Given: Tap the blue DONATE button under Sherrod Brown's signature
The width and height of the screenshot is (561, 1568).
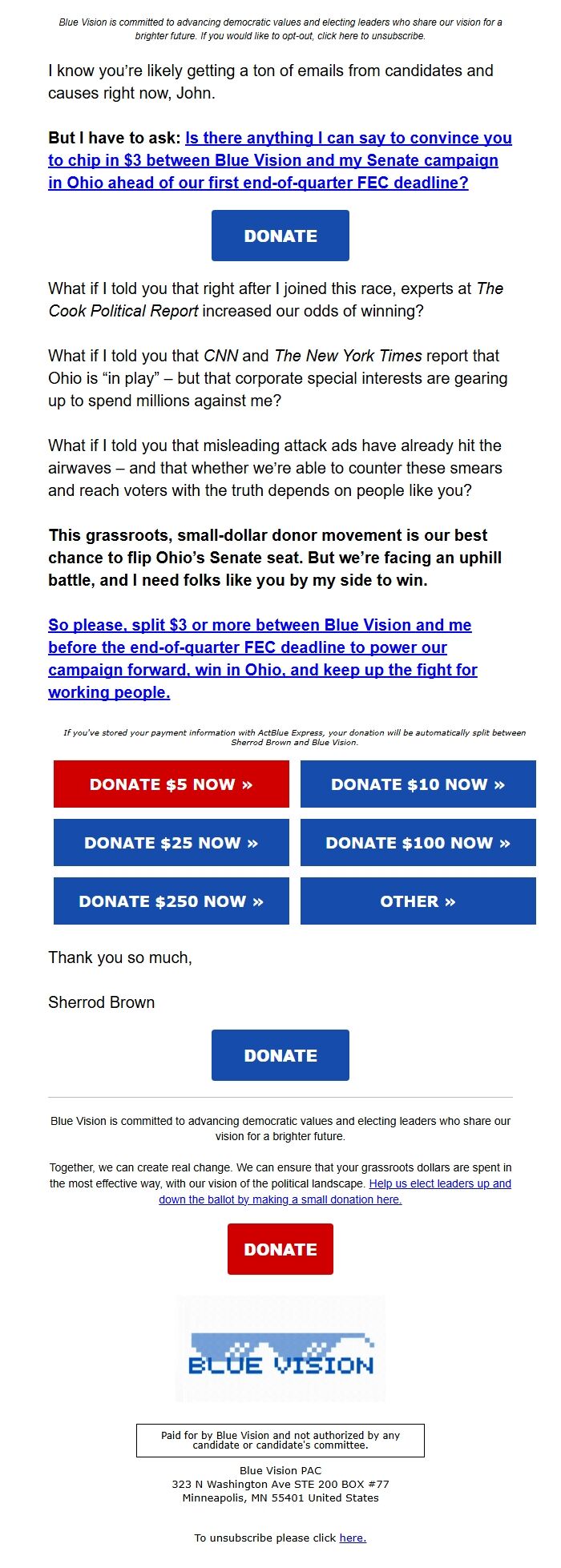Looking at the screenshot, I should pos(280,1055).
